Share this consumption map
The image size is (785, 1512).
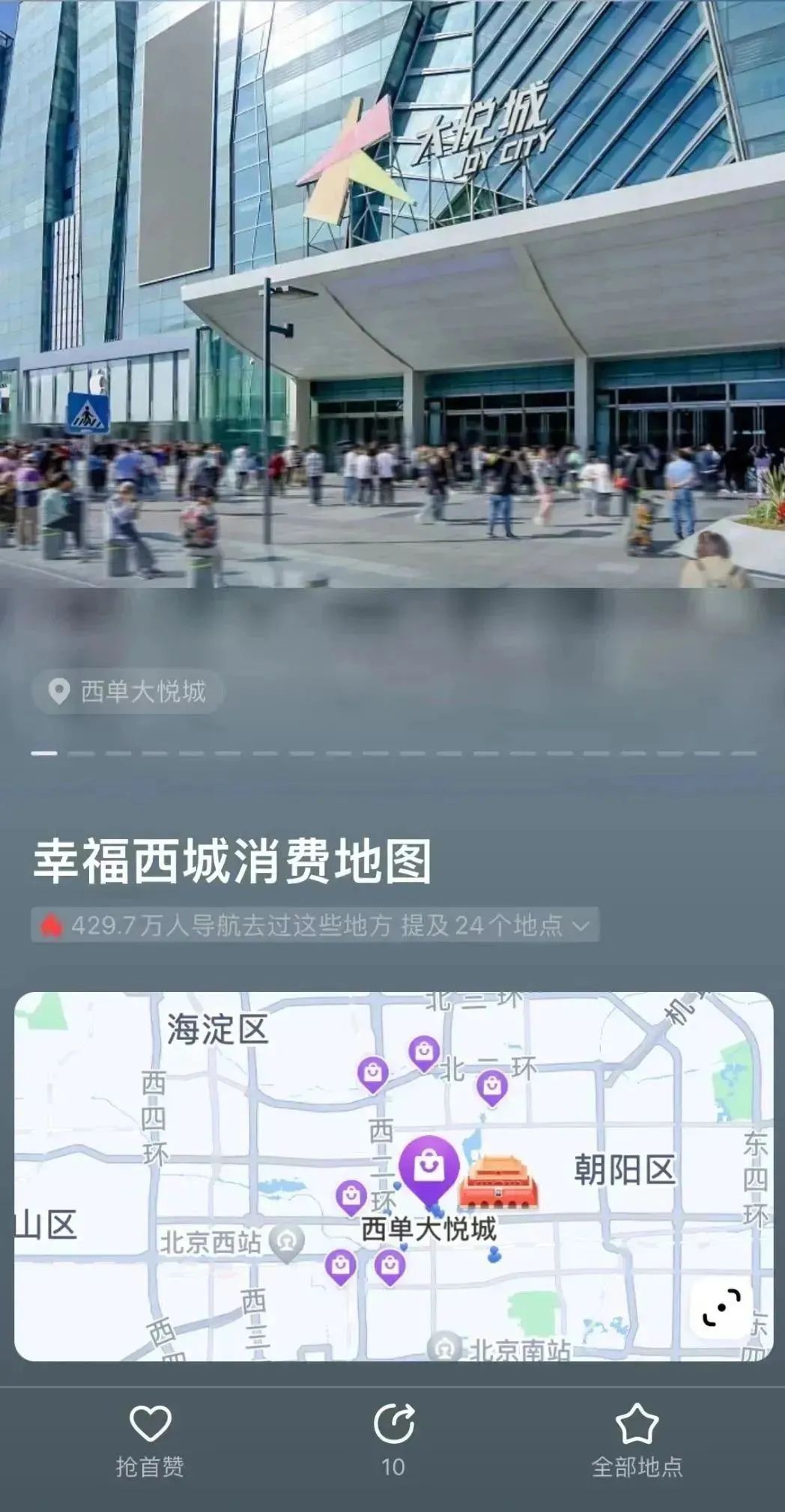(x=393, y=1439)
